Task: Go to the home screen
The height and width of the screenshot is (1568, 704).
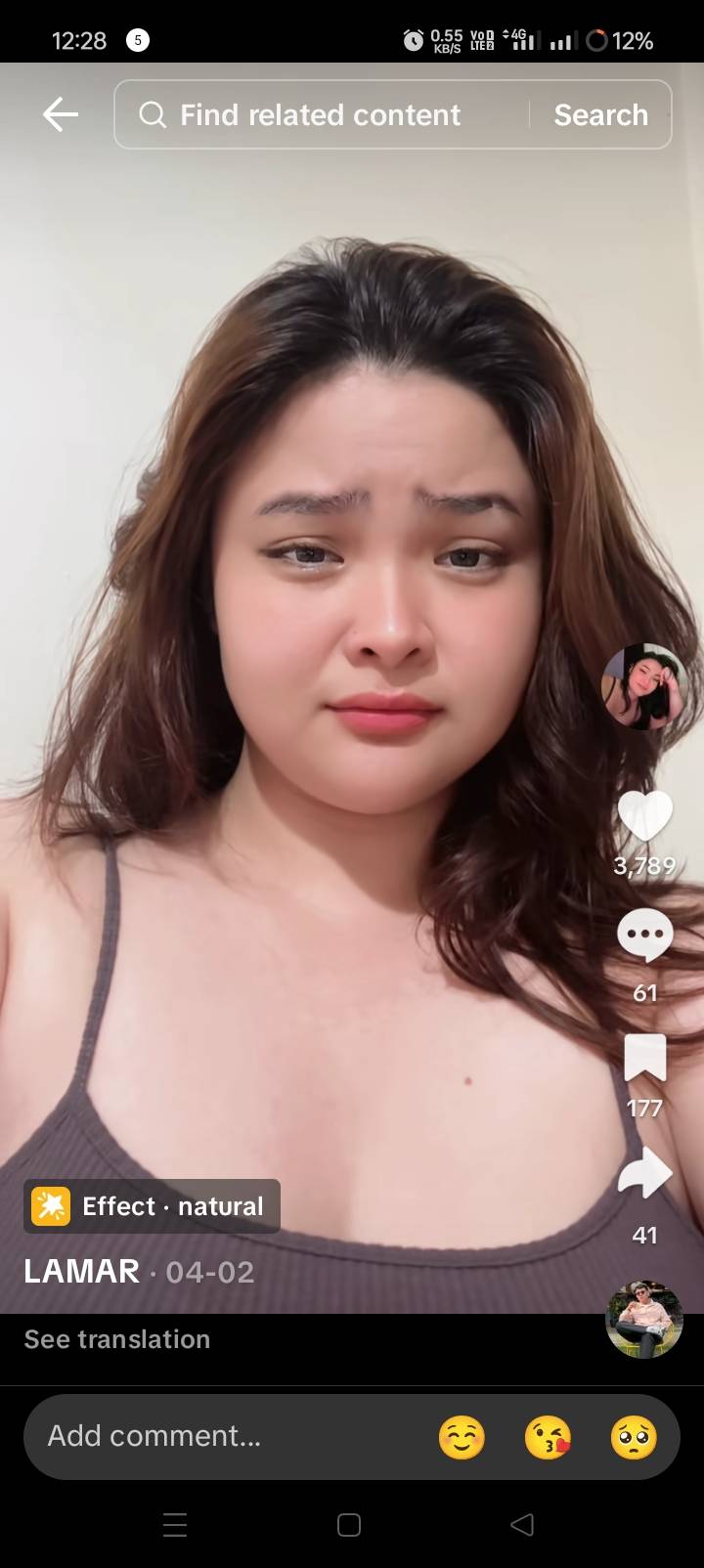Action: [349, 1525]
